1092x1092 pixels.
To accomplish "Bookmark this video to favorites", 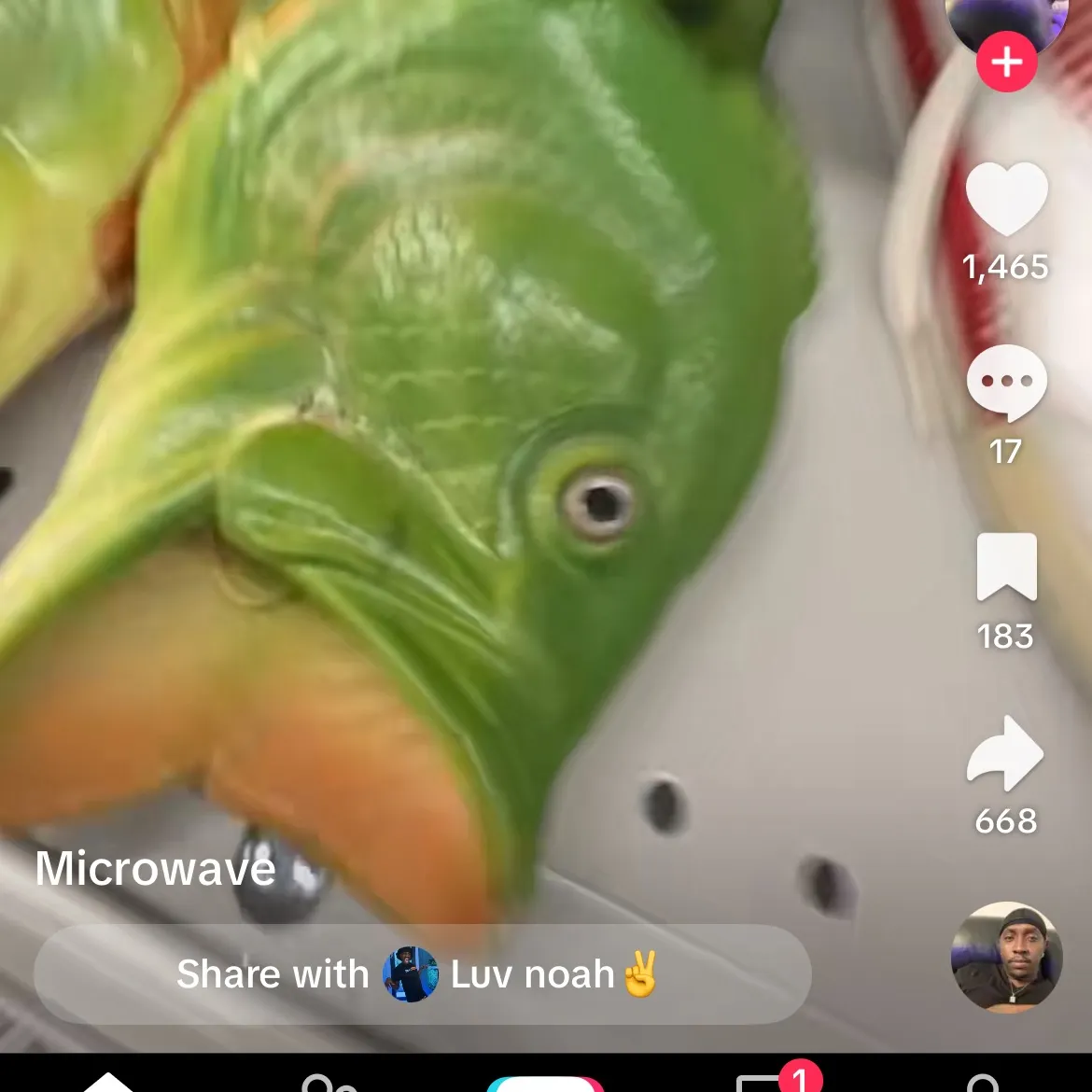I will tap(1006, 567).
